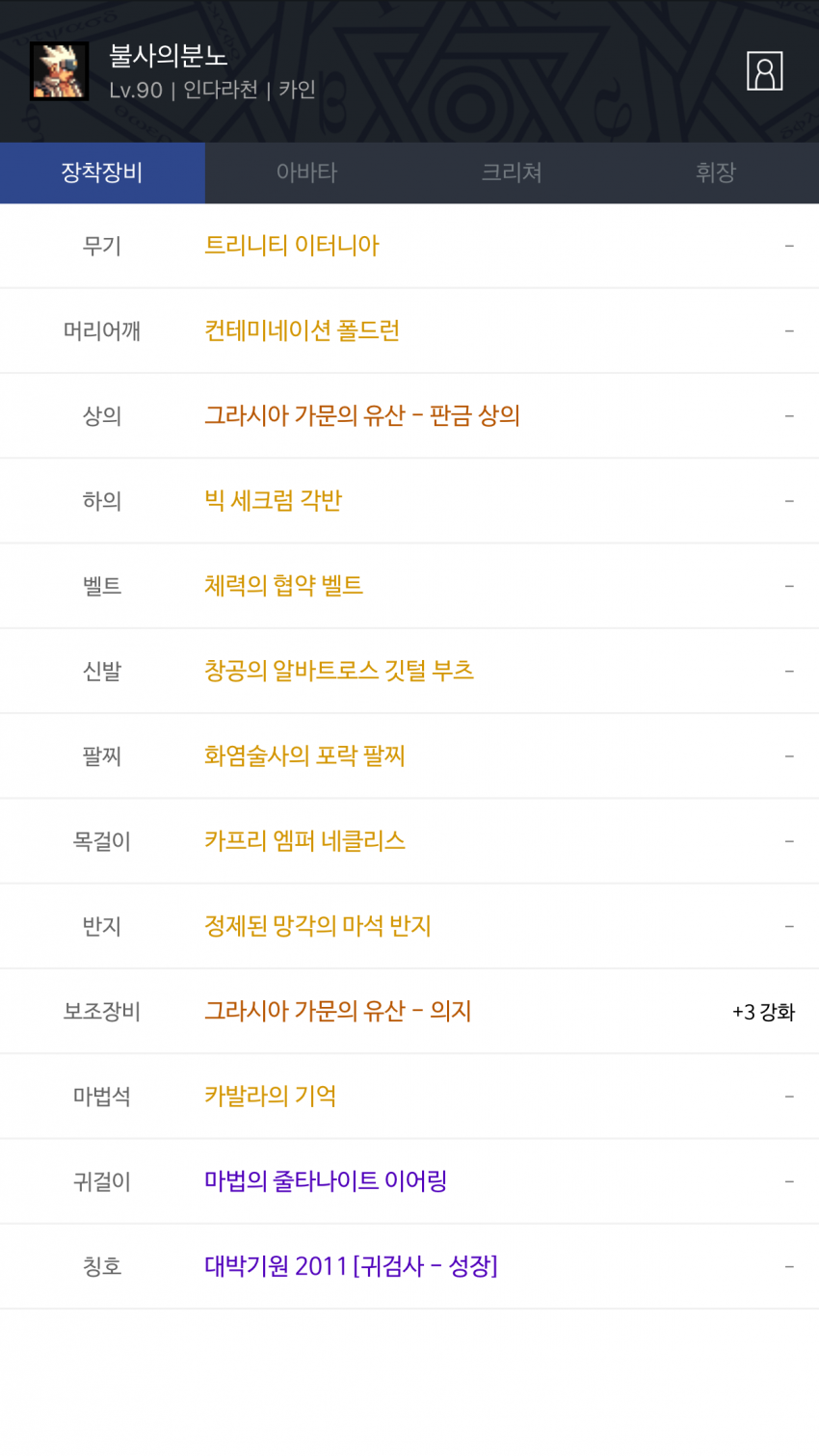Switch to the 크리쳐 tab

click(512, 172)
